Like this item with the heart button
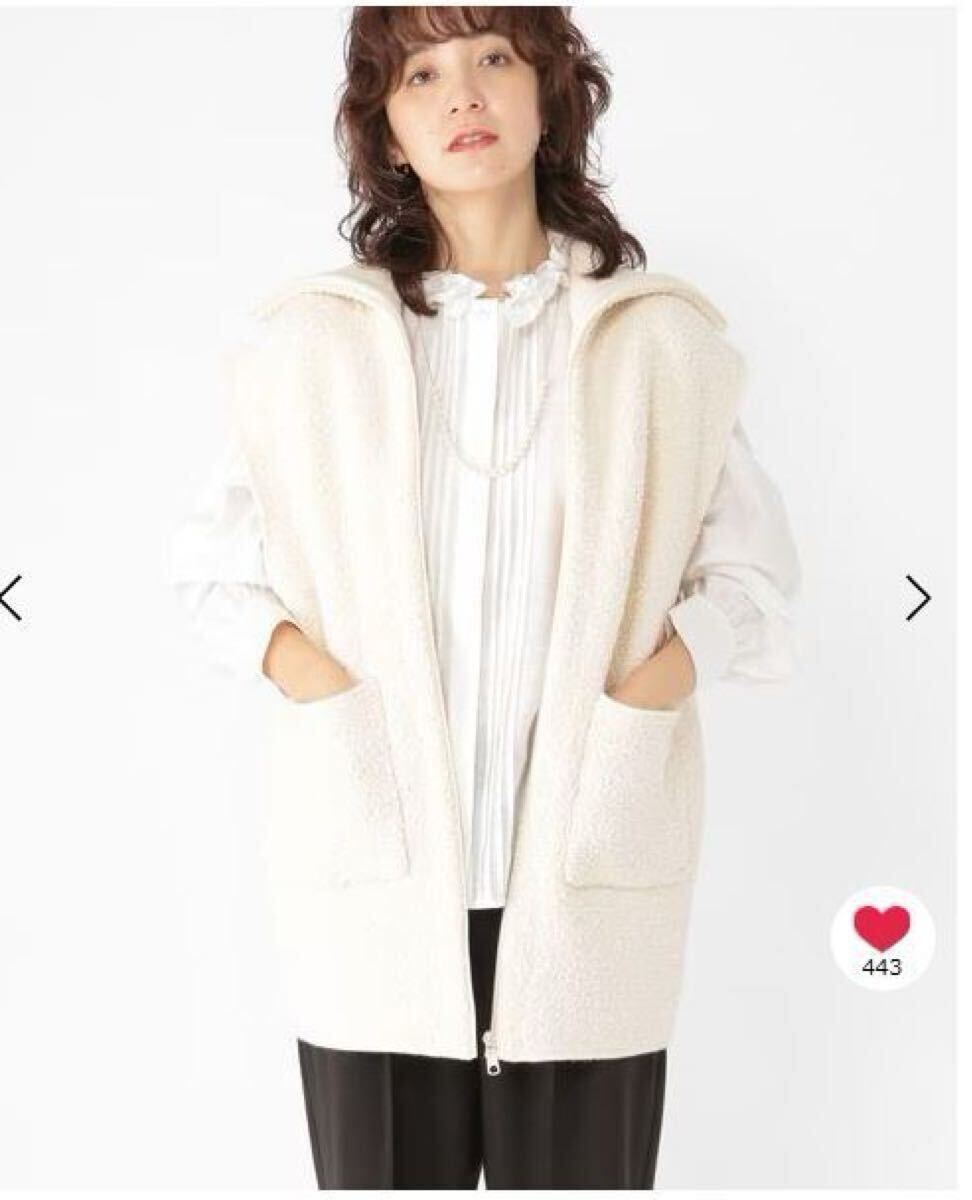Image resolution: width=972 pixels, height=1200 pixels. 881,928
